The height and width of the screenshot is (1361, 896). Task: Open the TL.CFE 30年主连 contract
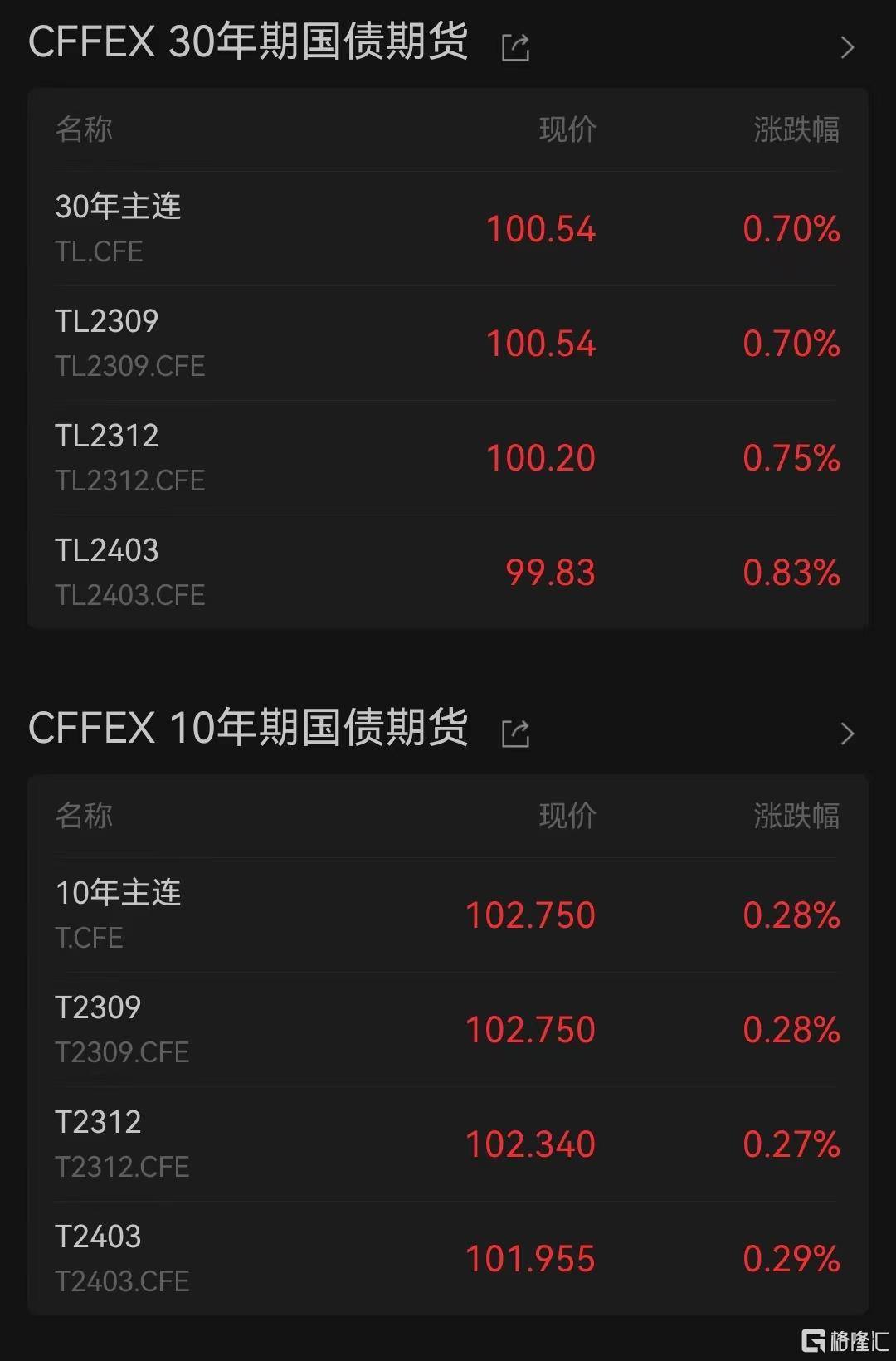(x=116, y=228)
